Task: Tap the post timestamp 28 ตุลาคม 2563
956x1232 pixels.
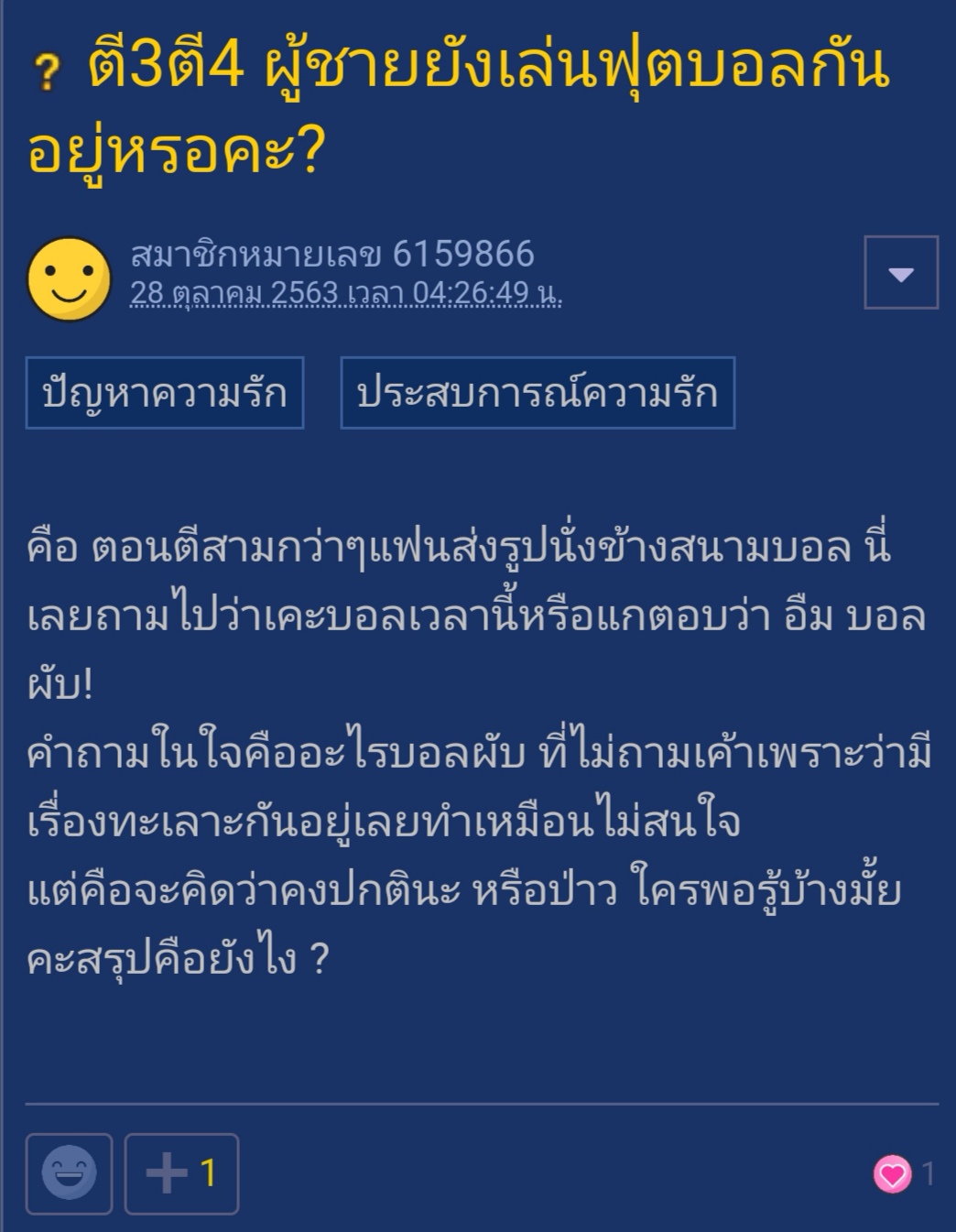Action: (345, 292)
